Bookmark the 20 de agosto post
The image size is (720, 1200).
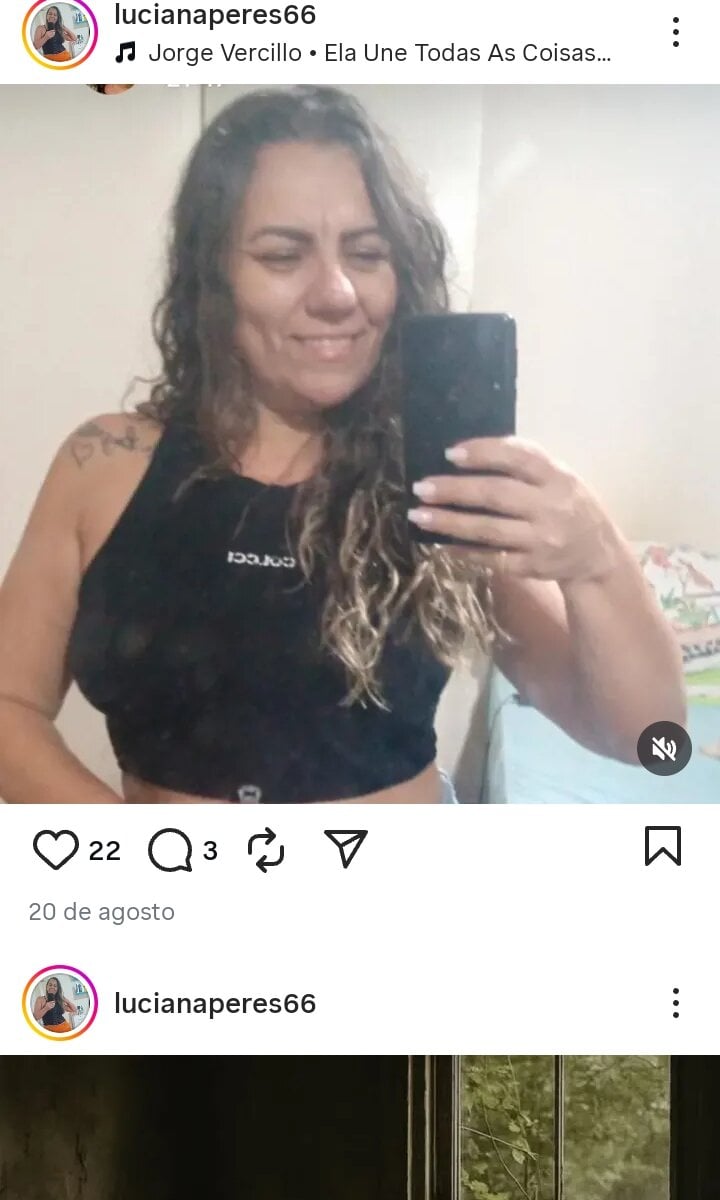coord(662,847)
